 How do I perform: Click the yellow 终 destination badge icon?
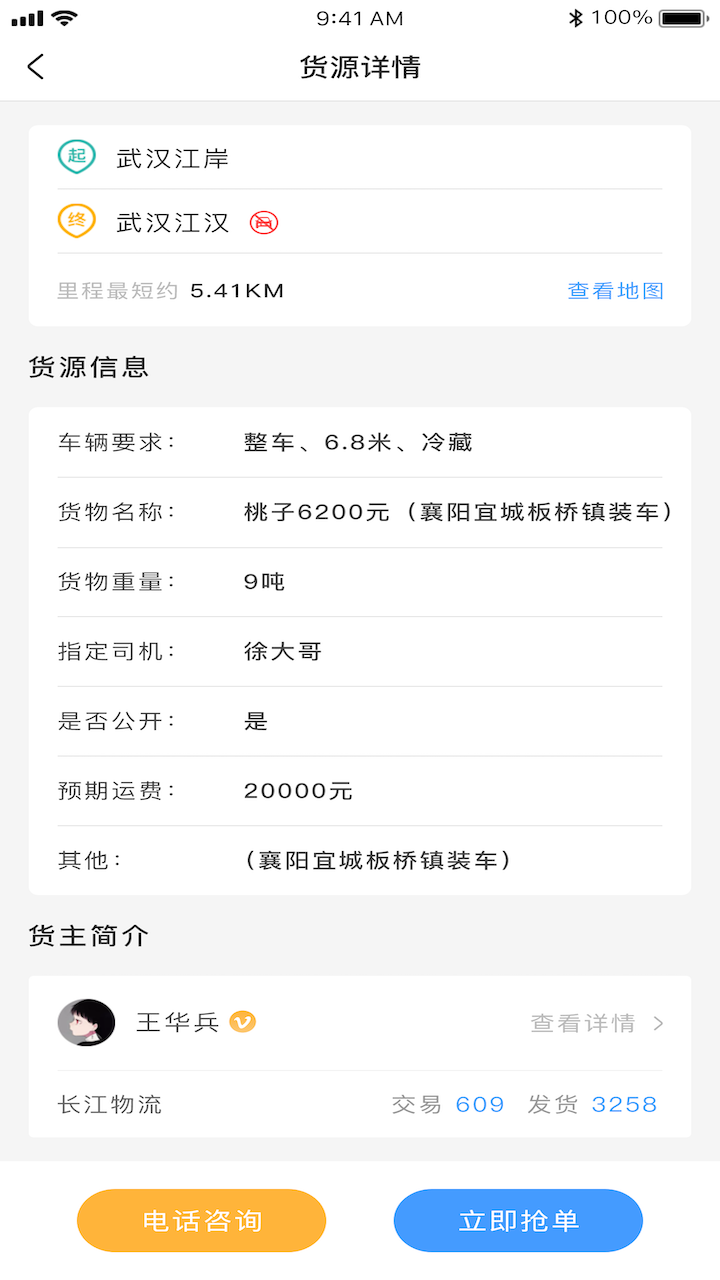click(x=76, y=220)
